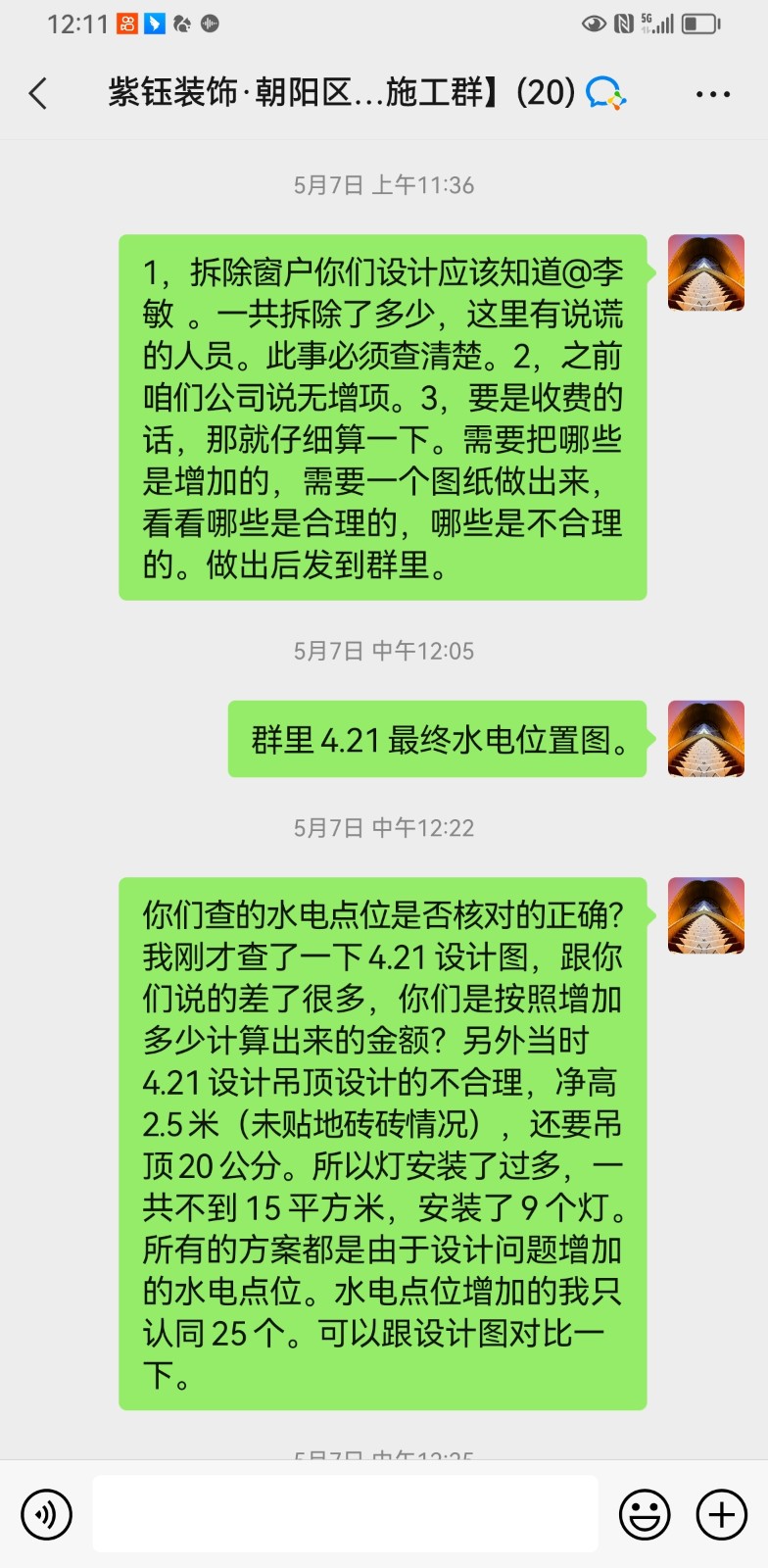Switch to voice message input

46,1514
